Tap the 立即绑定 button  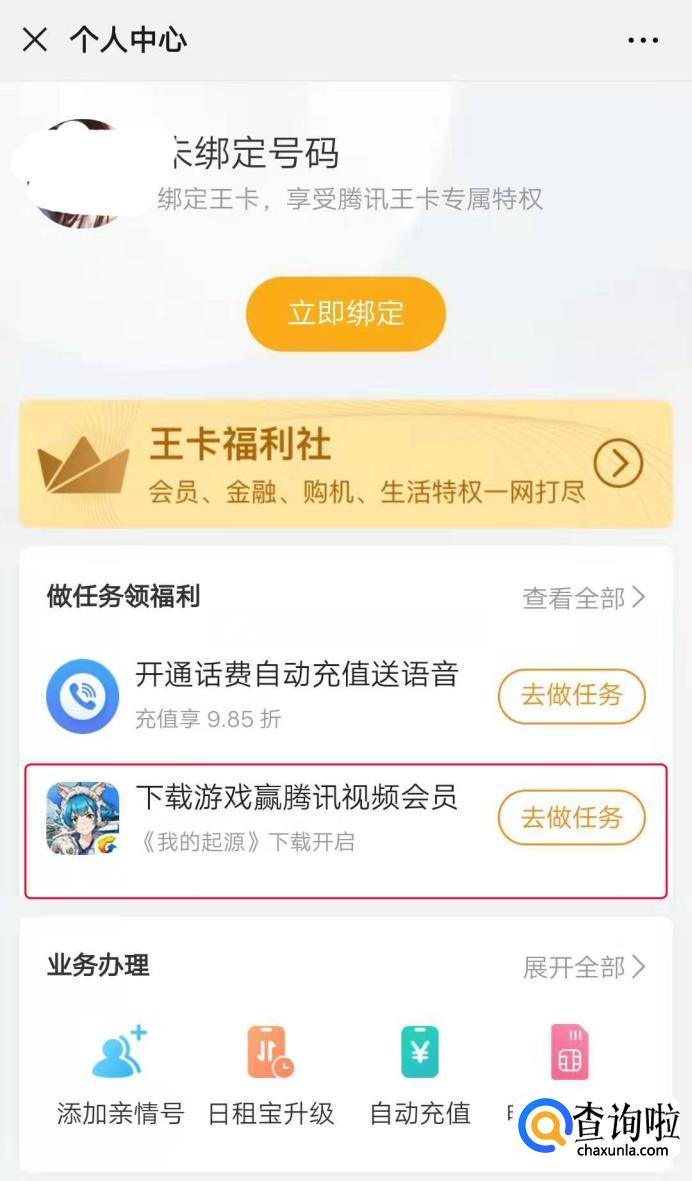346,314
